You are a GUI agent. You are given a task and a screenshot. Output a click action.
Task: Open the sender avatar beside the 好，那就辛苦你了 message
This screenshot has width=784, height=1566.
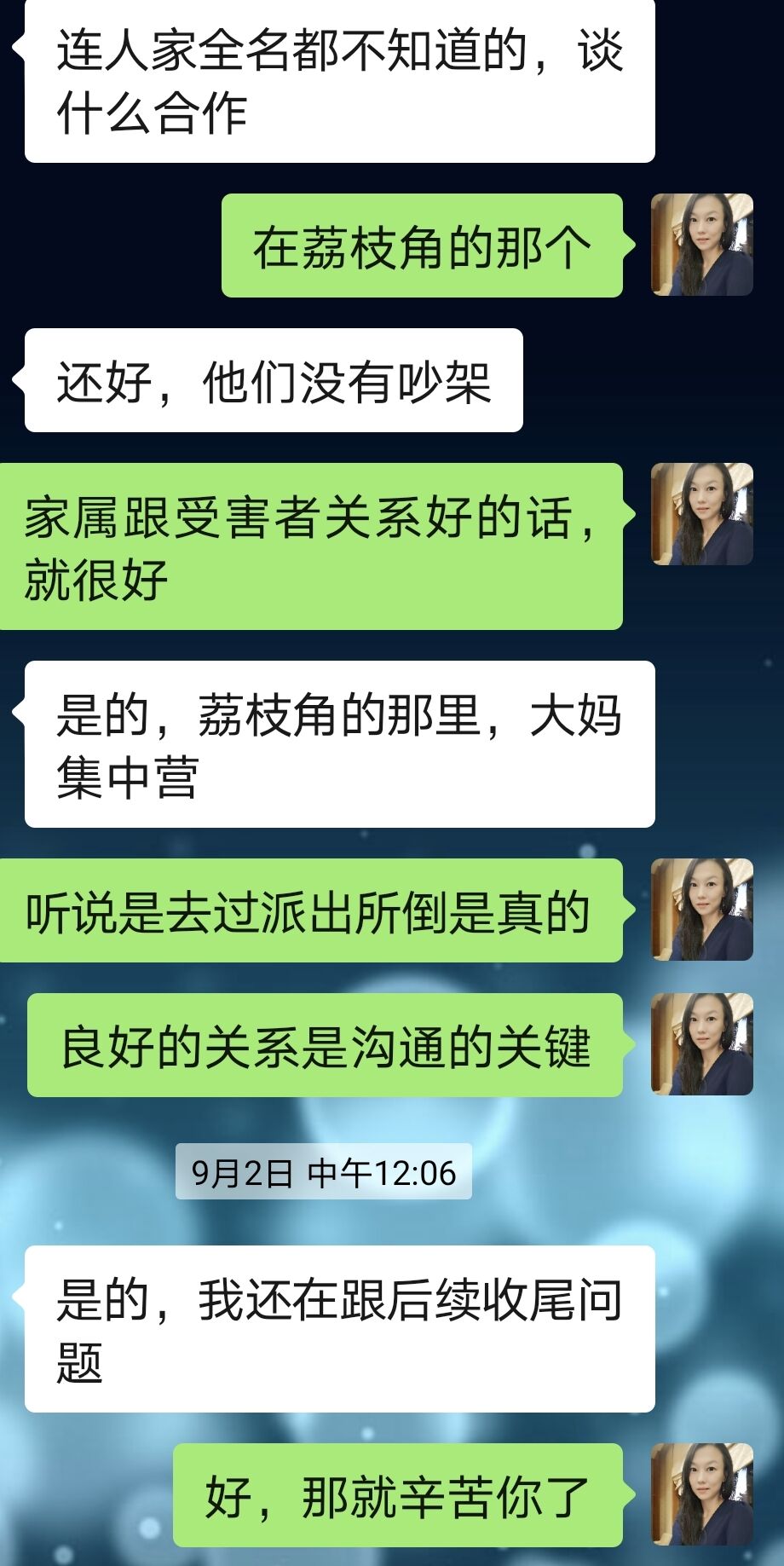pos(701,1494)
